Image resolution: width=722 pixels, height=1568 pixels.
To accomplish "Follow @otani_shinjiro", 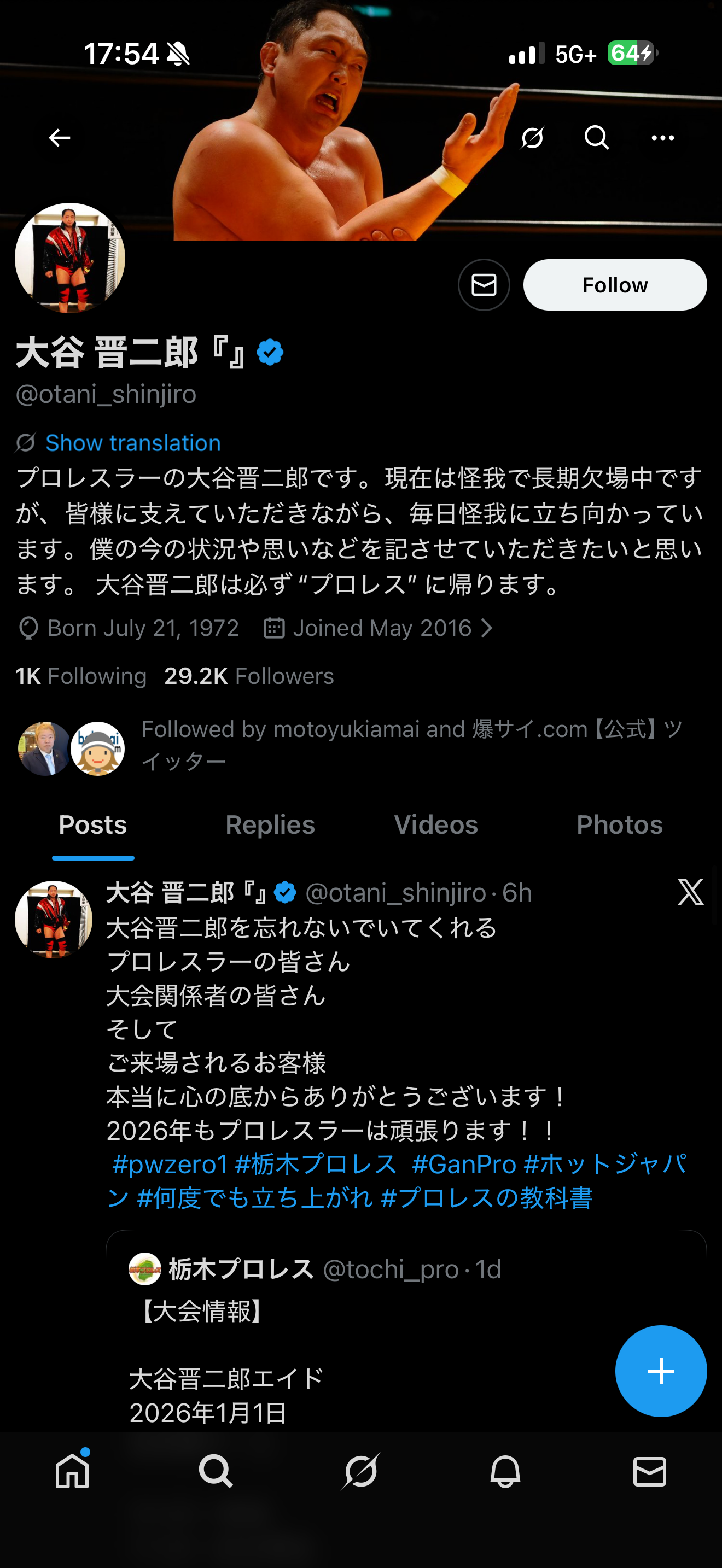I will click(615, 285).
